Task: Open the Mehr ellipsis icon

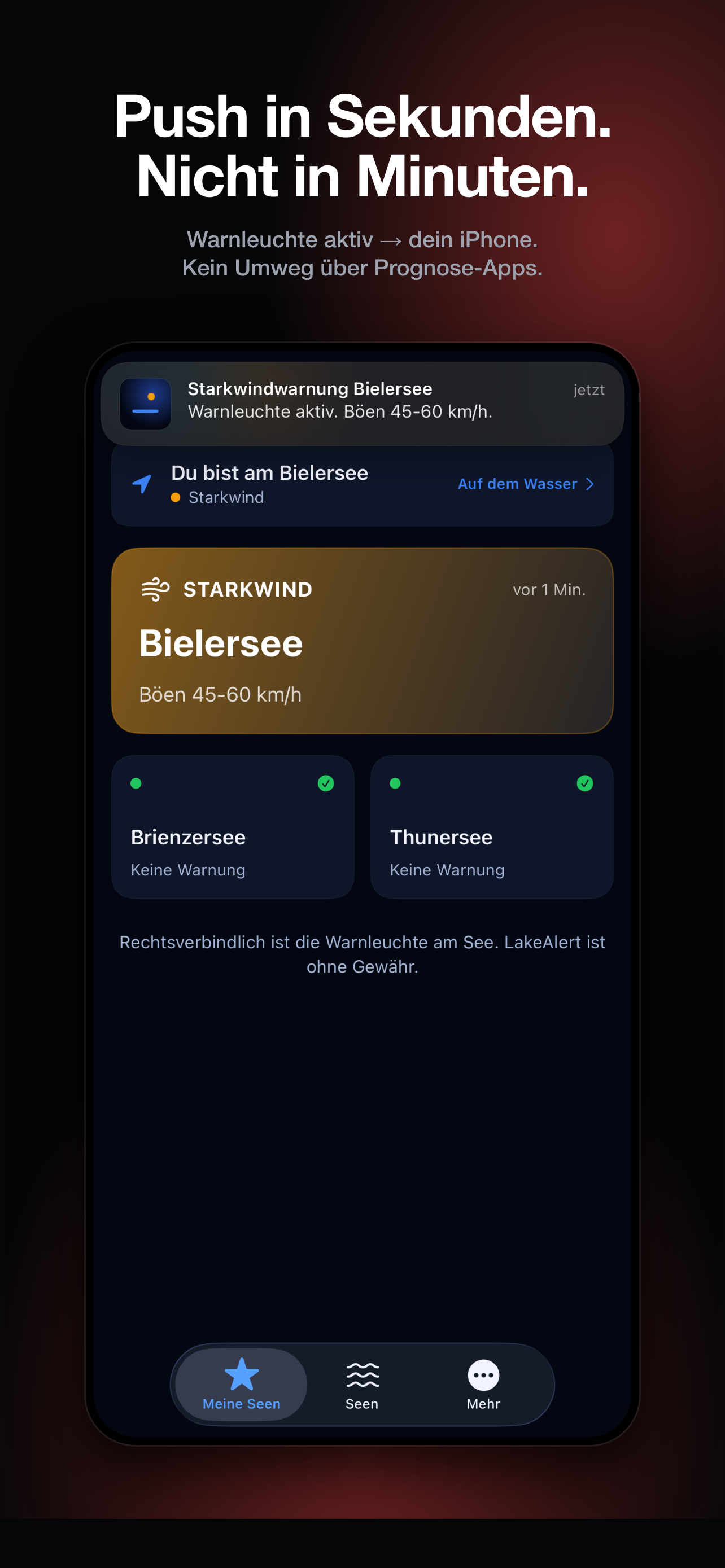Action: [x=482, y=1375]
